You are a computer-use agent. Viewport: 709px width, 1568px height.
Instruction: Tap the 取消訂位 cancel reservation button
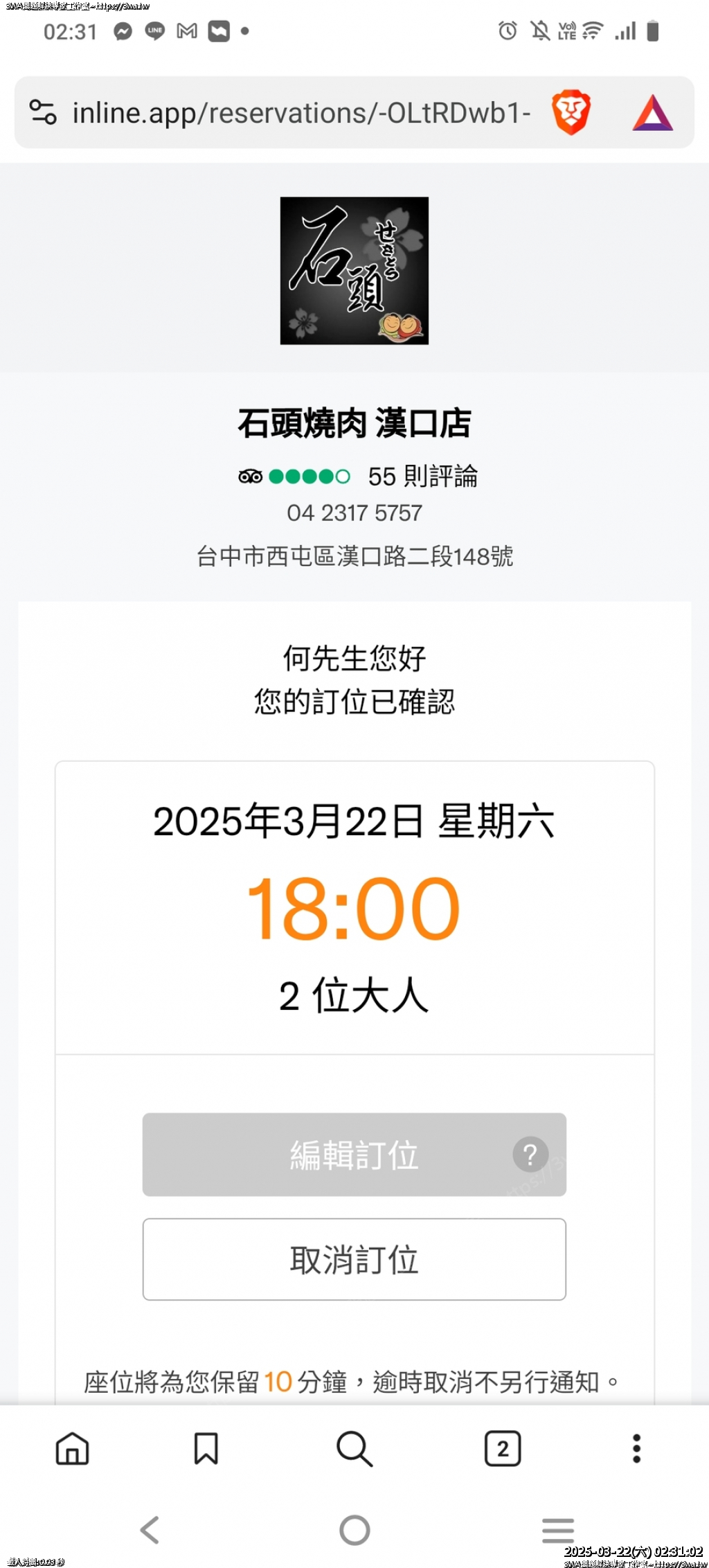coord(354,1259)
